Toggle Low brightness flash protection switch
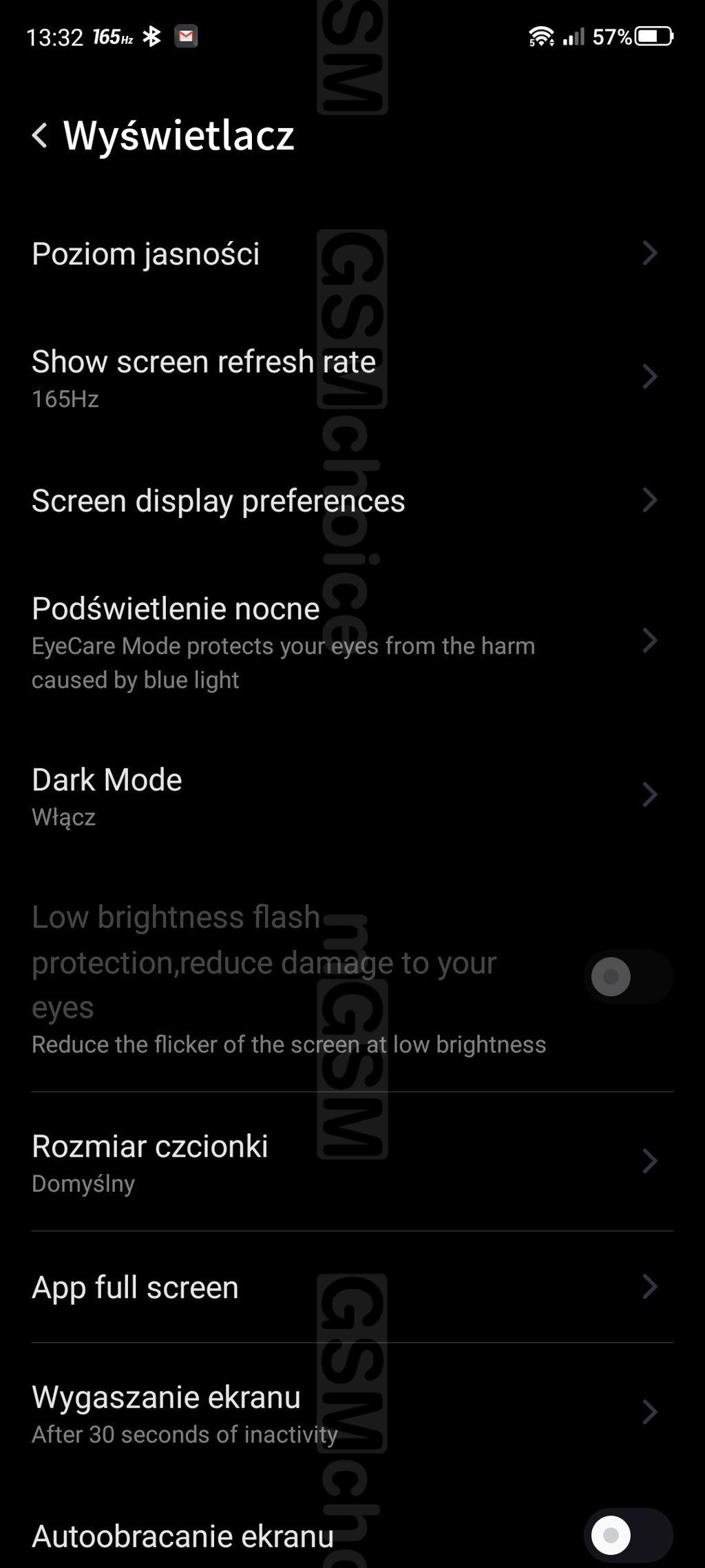The height and width of the screenshot is (1568, 705). 628,976
